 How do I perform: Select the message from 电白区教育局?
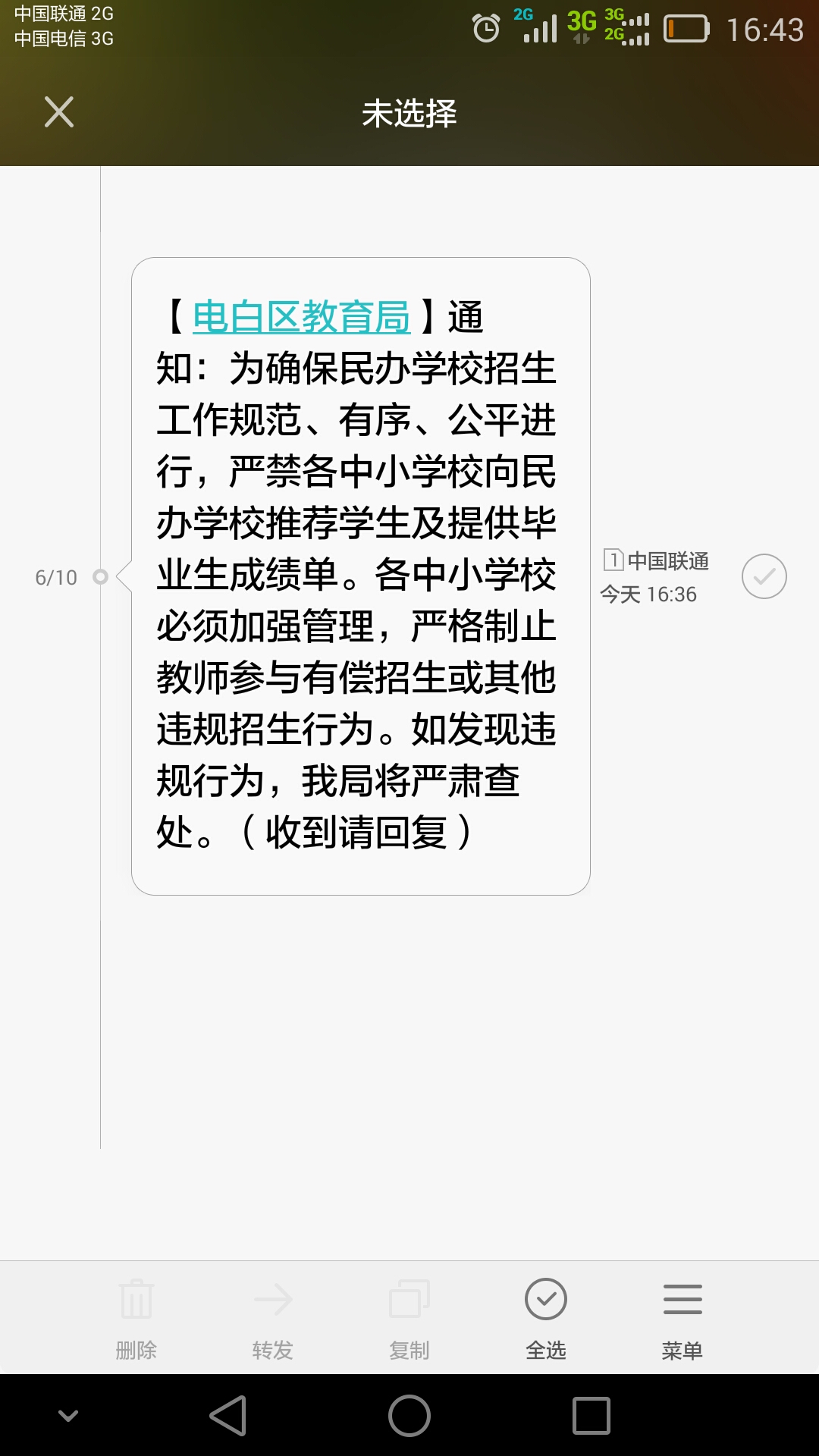coord(764,576)
